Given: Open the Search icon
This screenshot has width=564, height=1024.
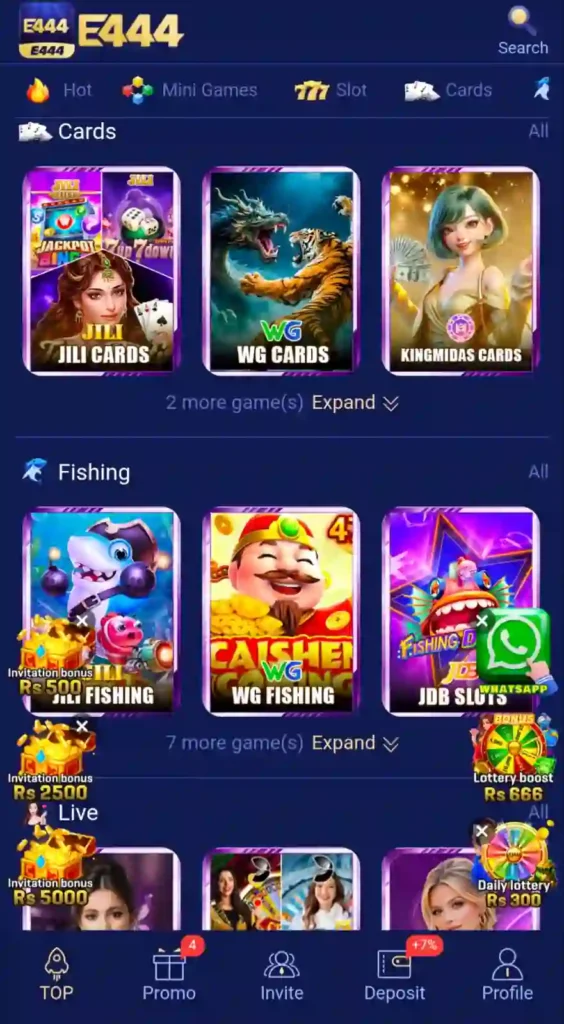Looking at the screenshot, I should point(523,31).
